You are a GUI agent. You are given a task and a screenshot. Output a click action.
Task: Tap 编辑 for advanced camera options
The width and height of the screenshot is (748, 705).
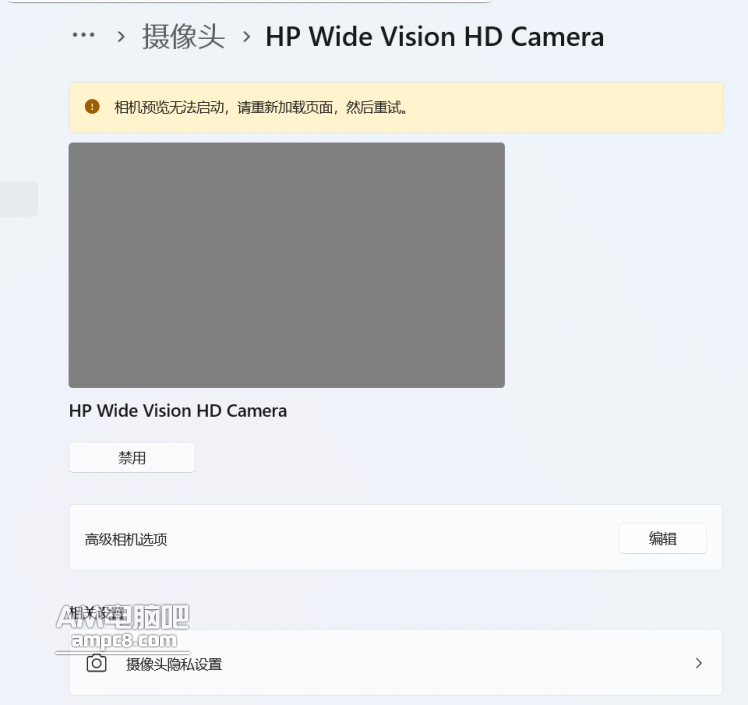pos(662,538)
